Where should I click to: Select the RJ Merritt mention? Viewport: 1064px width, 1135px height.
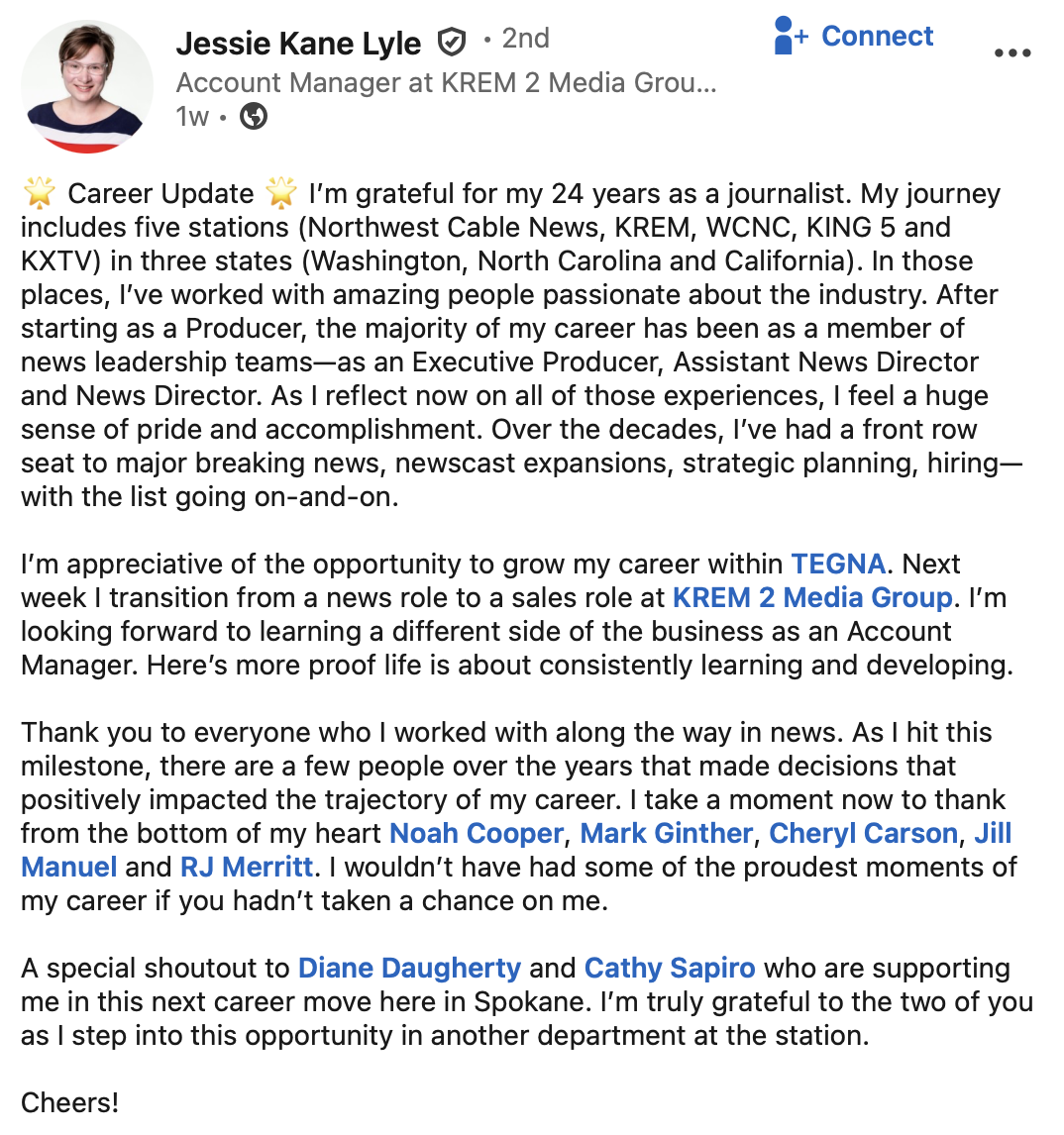pos(247,868)
